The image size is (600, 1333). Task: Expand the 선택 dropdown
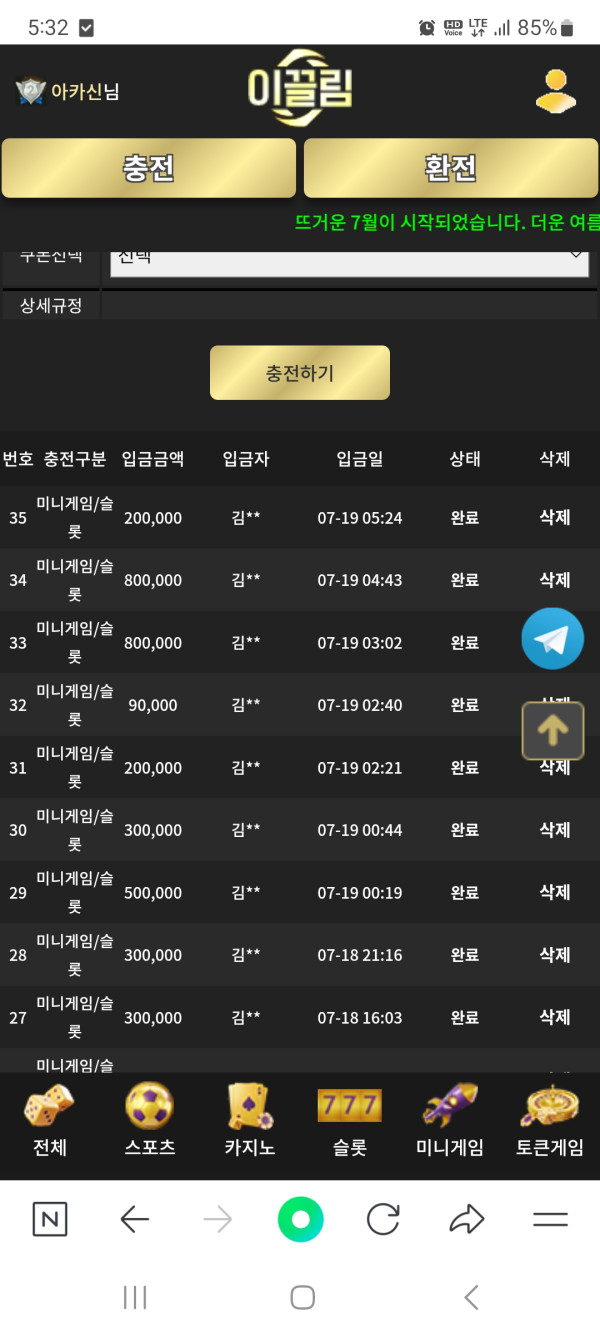click(349, 258)
